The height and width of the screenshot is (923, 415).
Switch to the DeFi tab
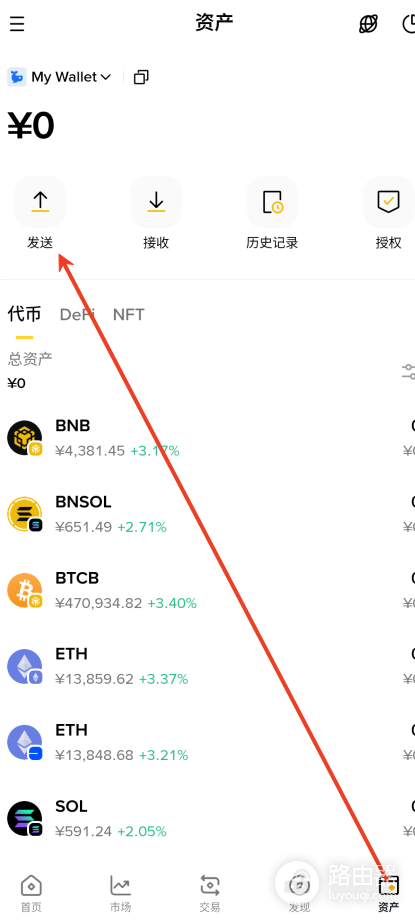(77, 314)
